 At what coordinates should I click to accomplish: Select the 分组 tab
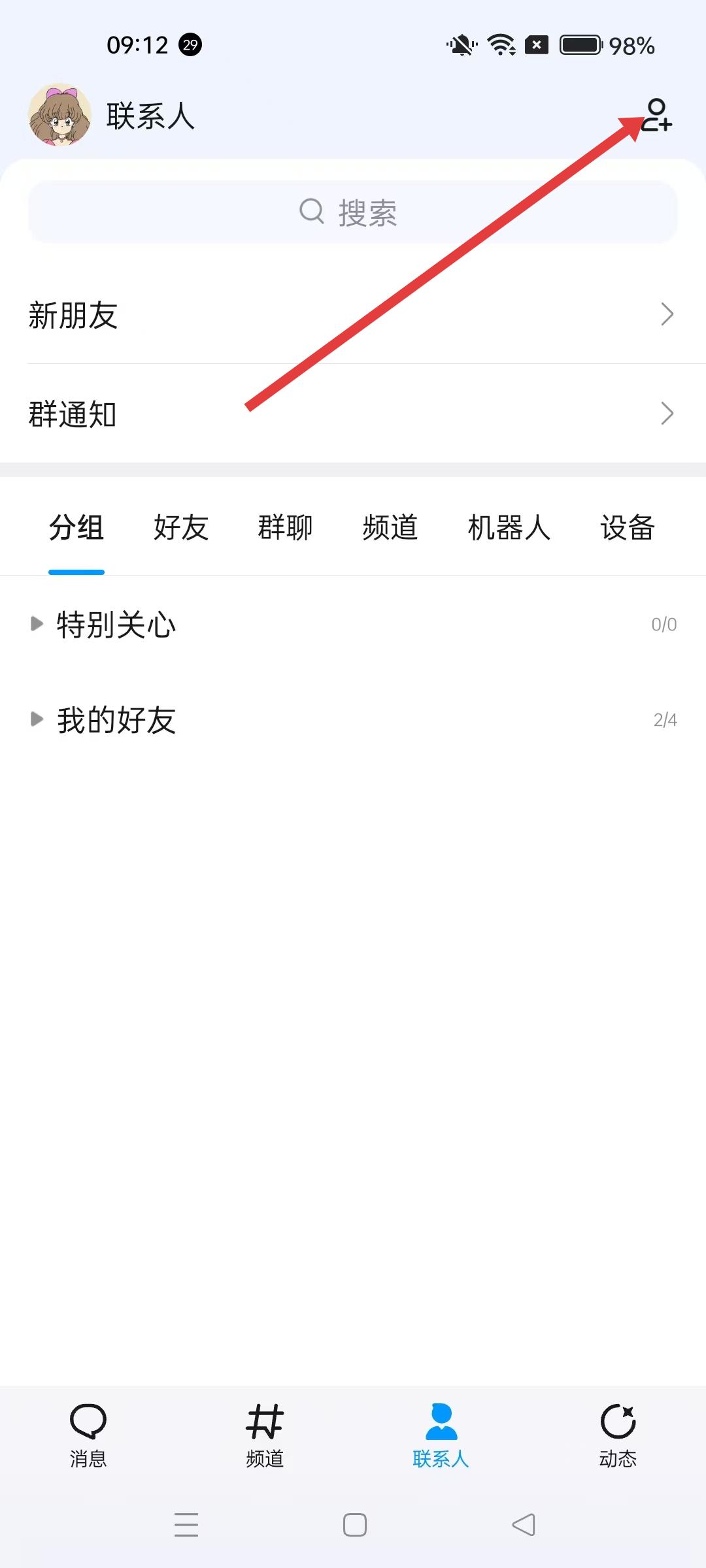76,528
